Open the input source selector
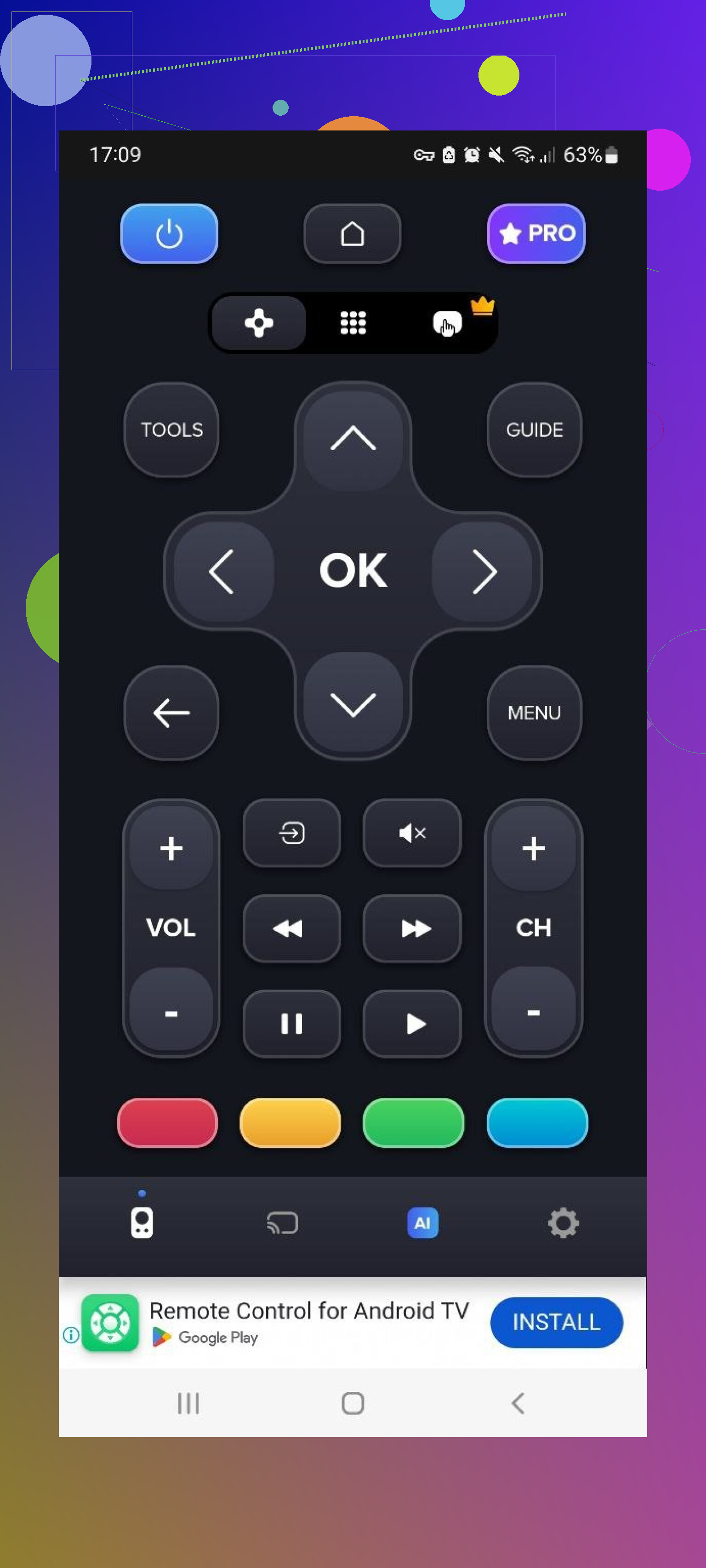The width and height of the screenshot is (706, 1568). pos(292,832)
